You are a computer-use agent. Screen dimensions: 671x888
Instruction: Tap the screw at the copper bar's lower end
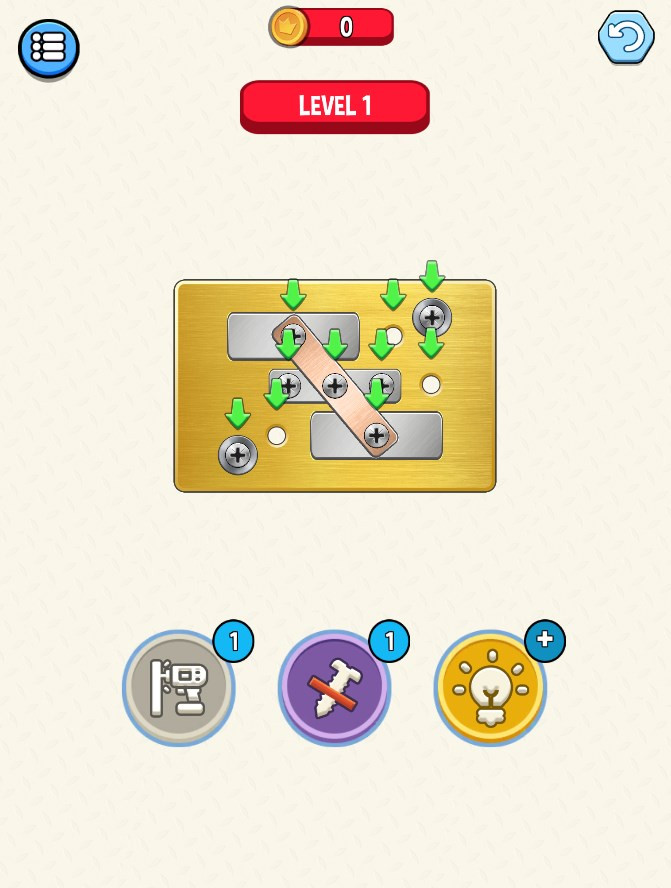(377, 435)
